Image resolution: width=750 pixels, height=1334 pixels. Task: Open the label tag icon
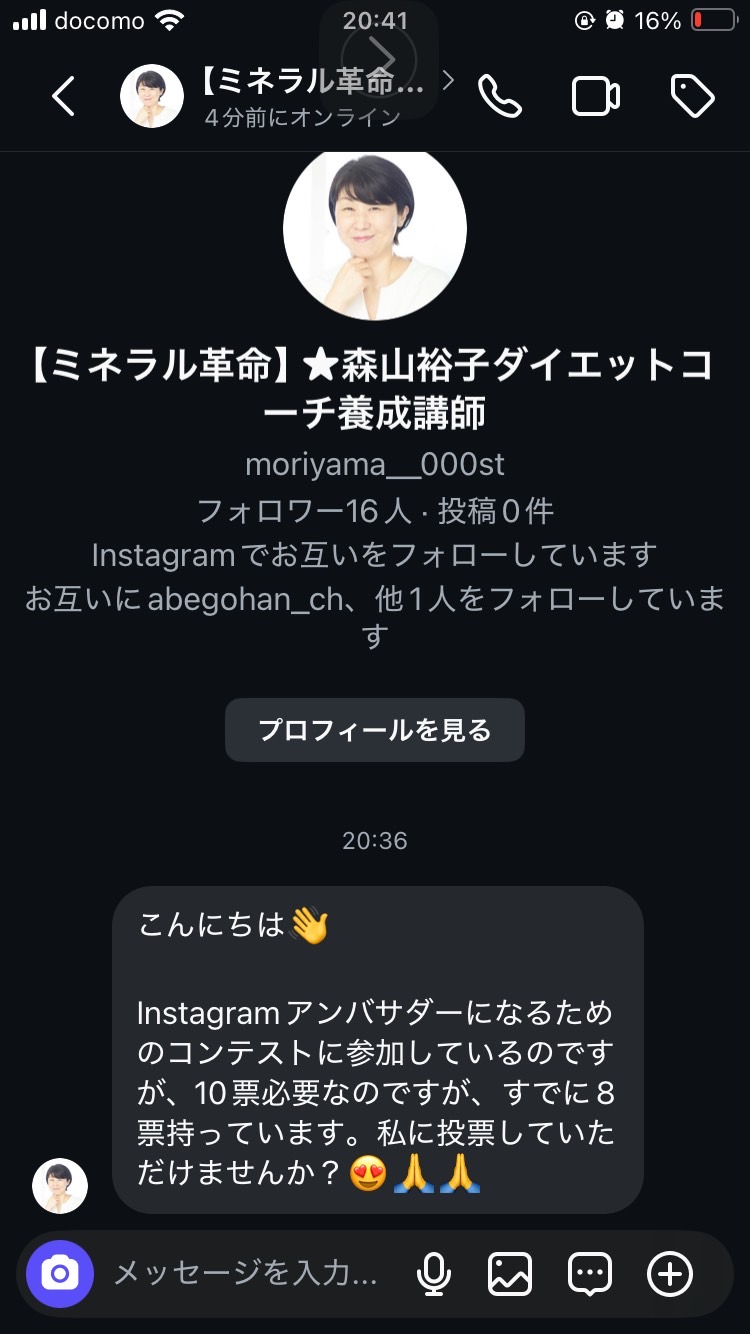[692, 96]
